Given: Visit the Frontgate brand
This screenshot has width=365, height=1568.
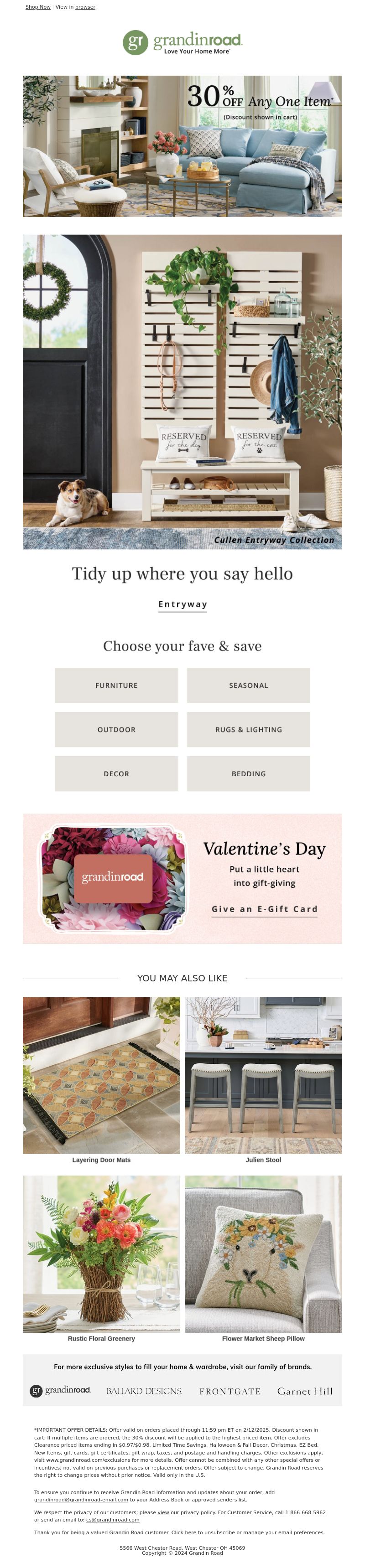Looking at the screenshot, I should point(230,1392).
